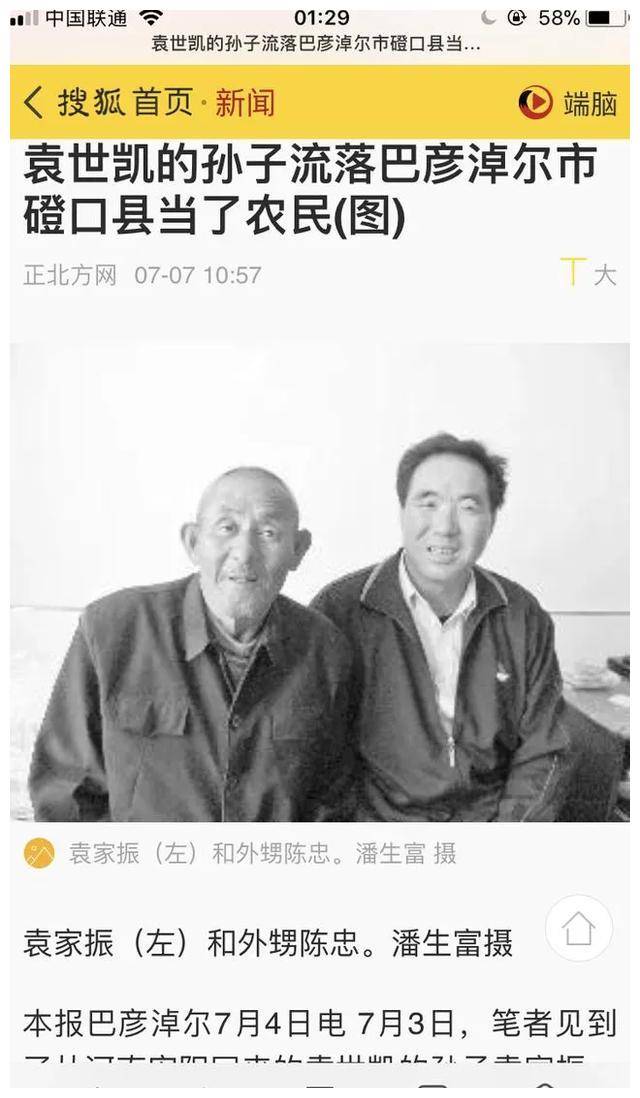Open the black-and-white article photo

pyautogui.click(x=320, y=582)
